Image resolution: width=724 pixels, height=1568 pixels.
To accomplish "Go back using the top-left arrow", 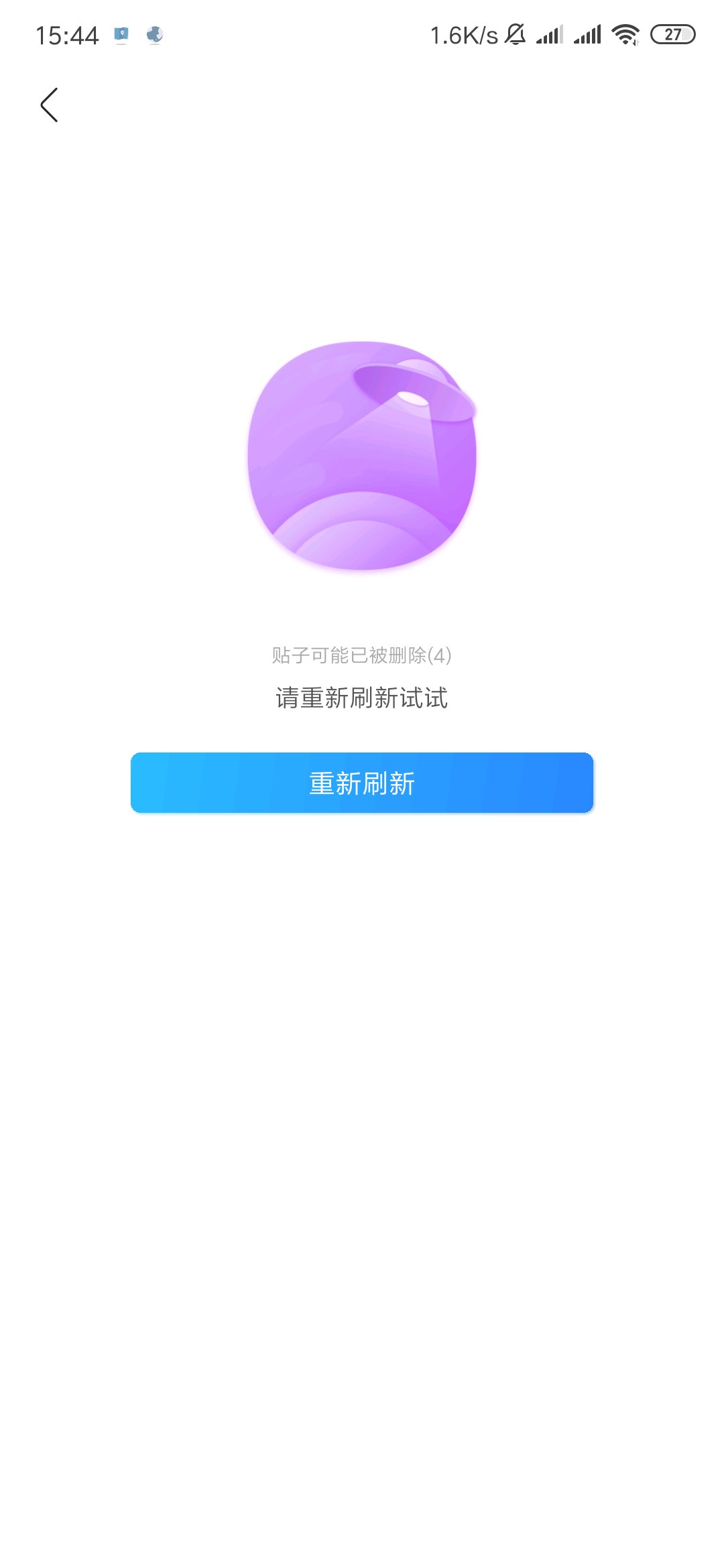I will click(49, 105).
